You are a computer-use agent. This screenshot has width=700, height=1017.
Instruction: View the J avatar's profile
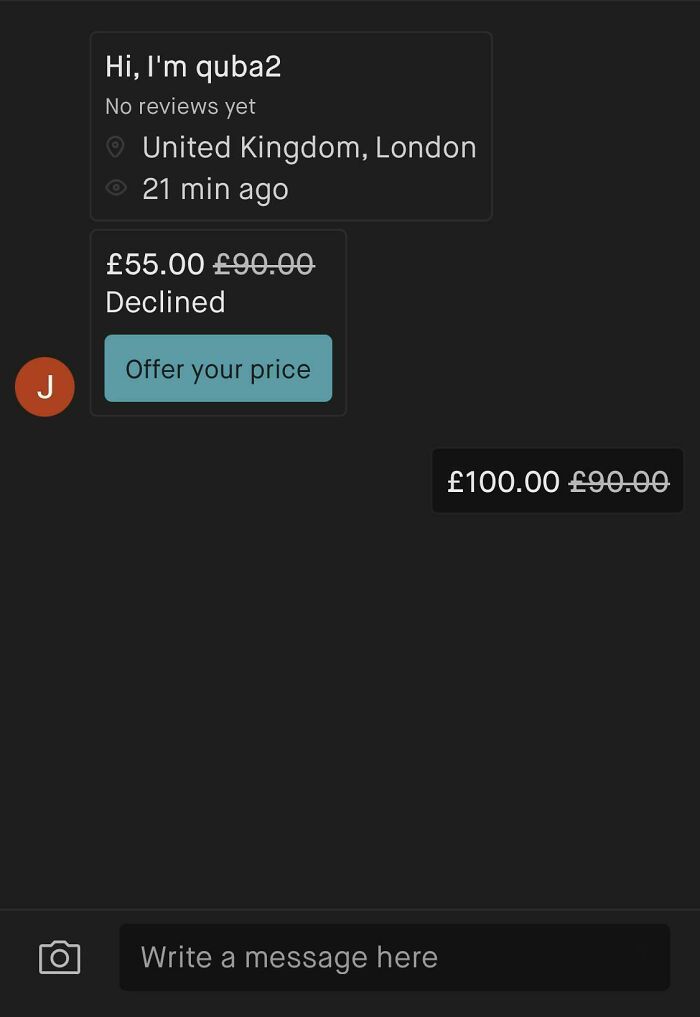(45, 387)
